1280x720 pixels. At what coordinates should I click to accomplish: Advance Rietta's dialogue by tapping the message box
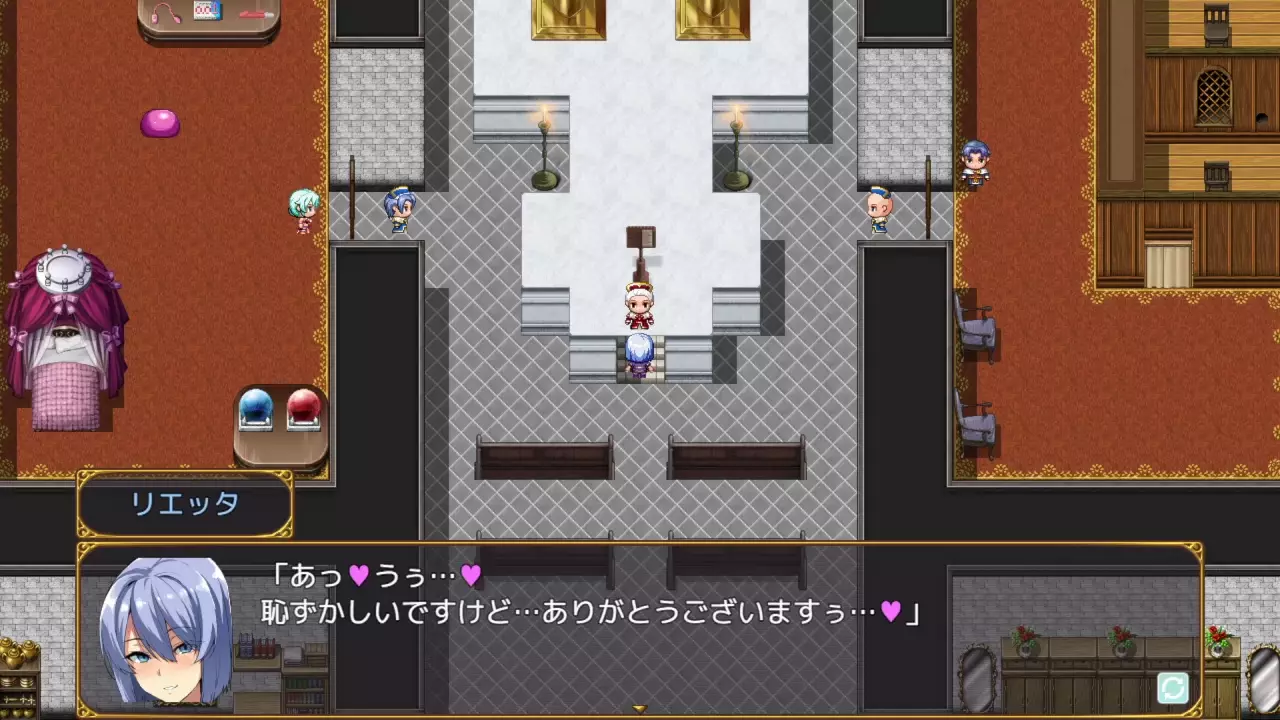pyautogui.click(x=640, y=630)
